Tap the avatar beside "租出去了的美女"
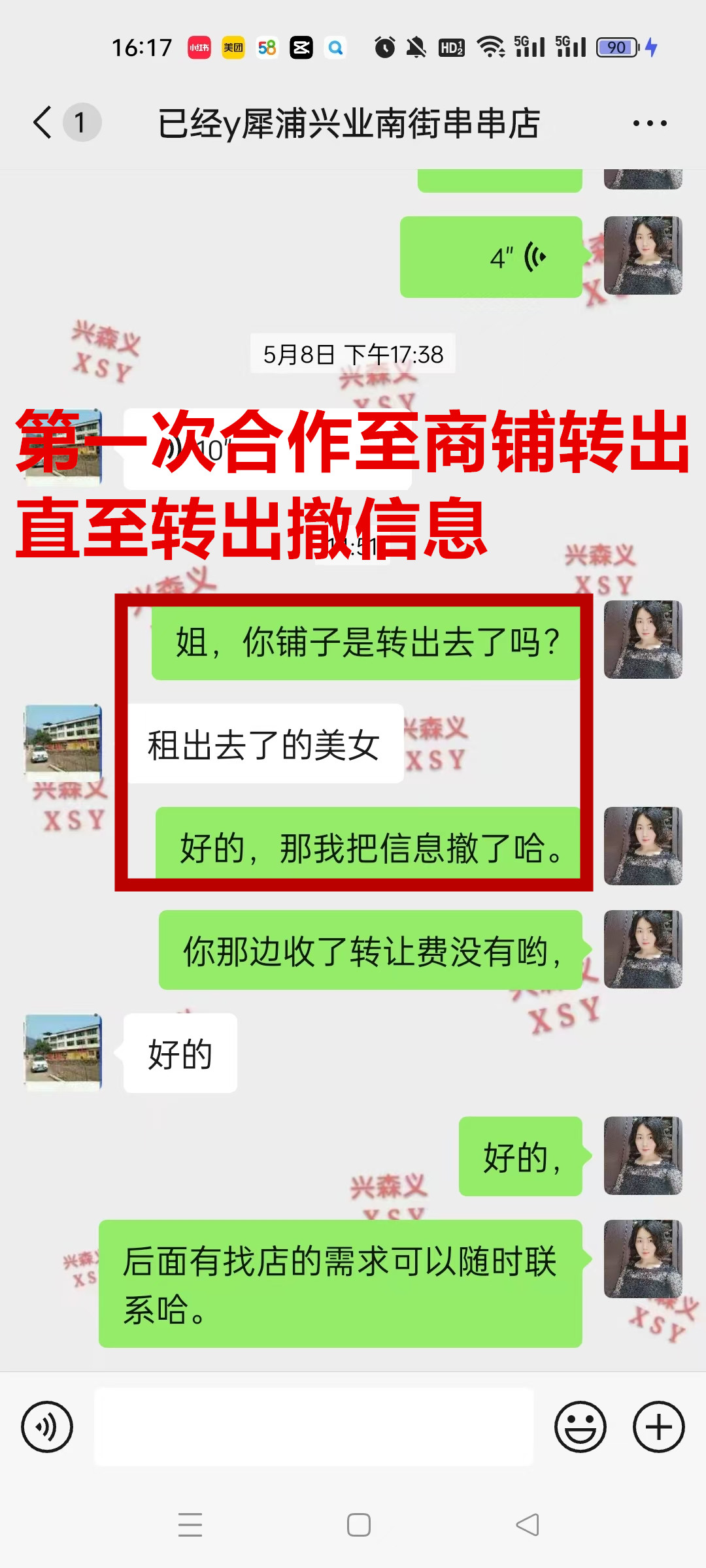This screenshot has width=706, height=1568. coord(63,743)
